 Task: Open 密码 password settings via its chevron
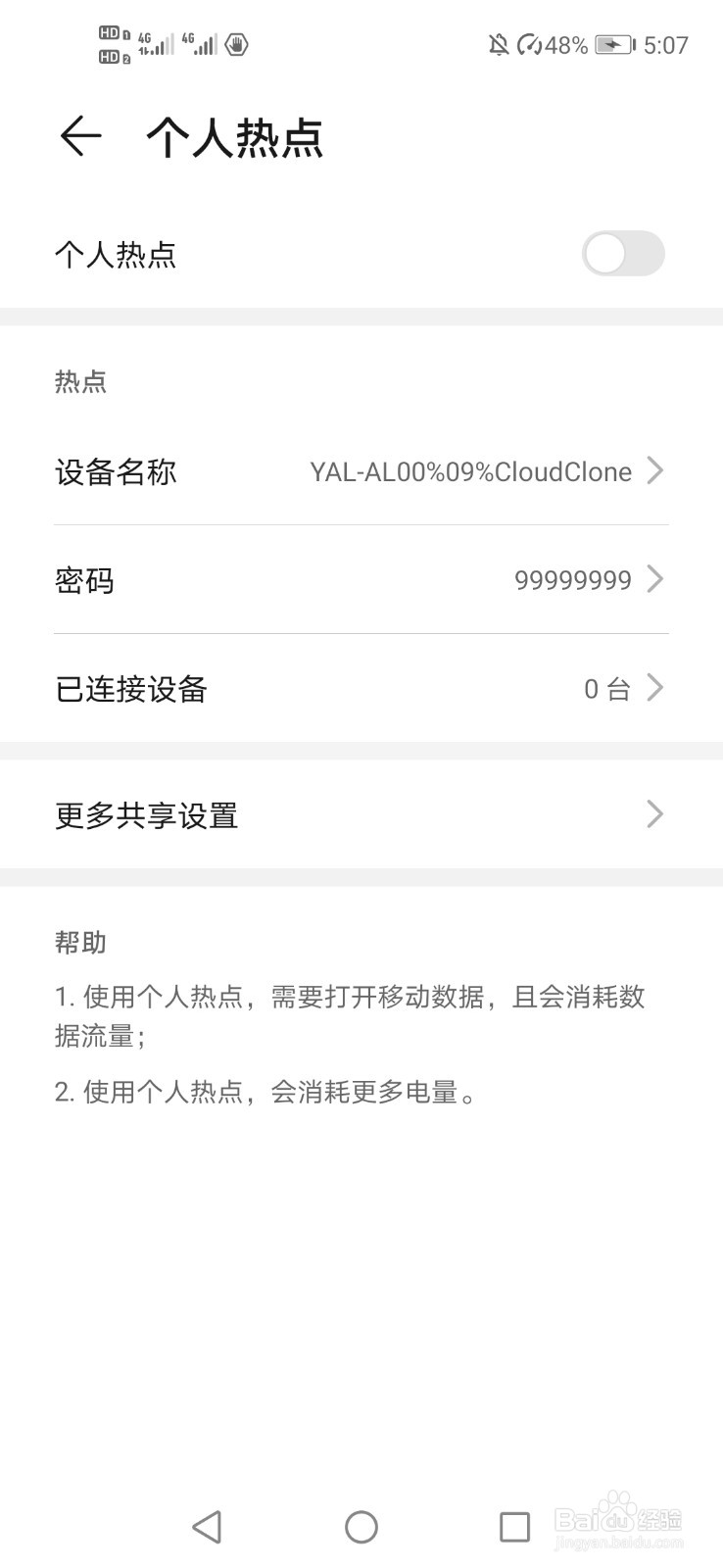(x=654, y=579)
